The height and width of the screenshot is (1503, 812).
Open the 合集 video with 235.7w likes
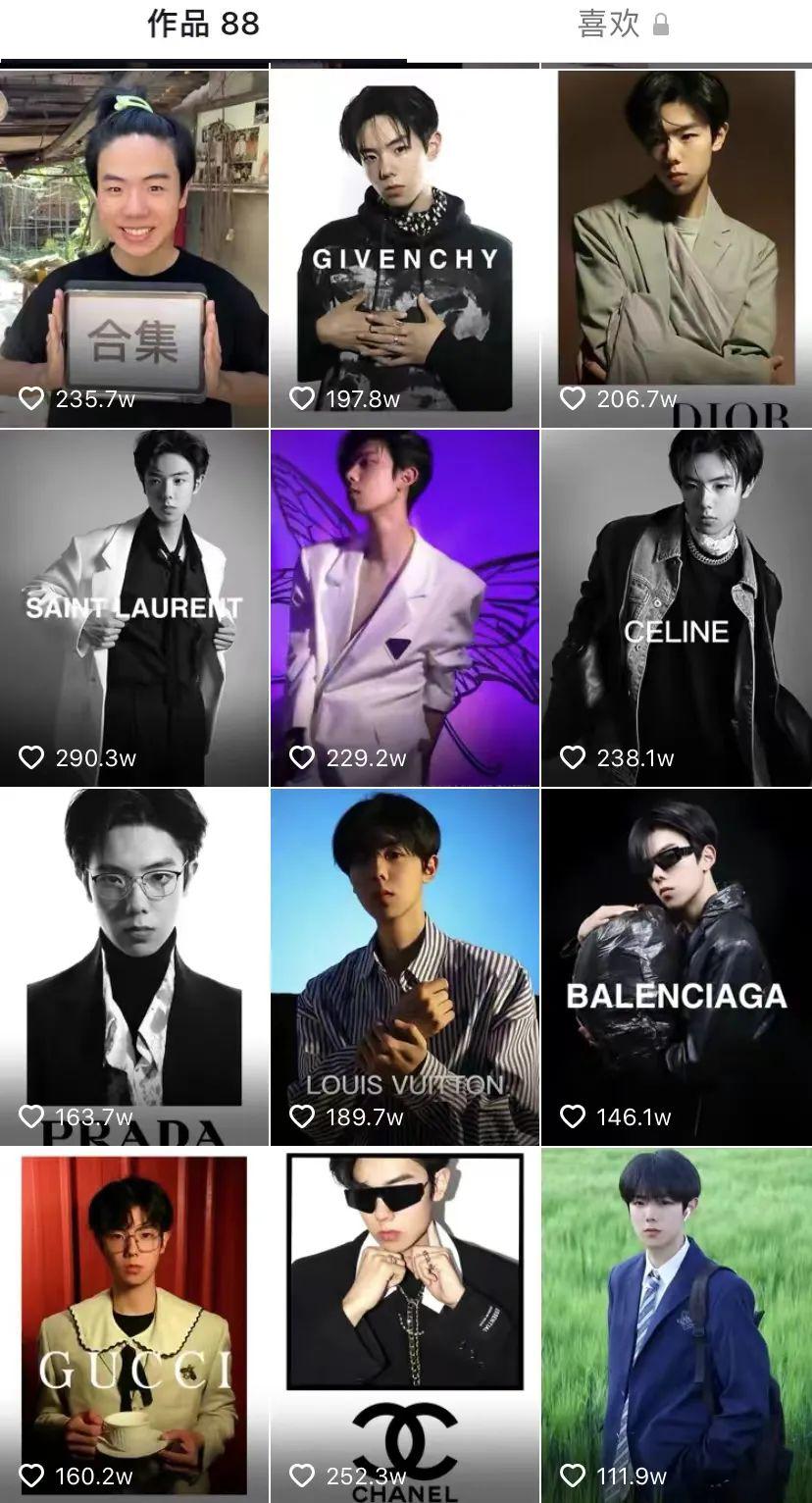coord(134,245)
